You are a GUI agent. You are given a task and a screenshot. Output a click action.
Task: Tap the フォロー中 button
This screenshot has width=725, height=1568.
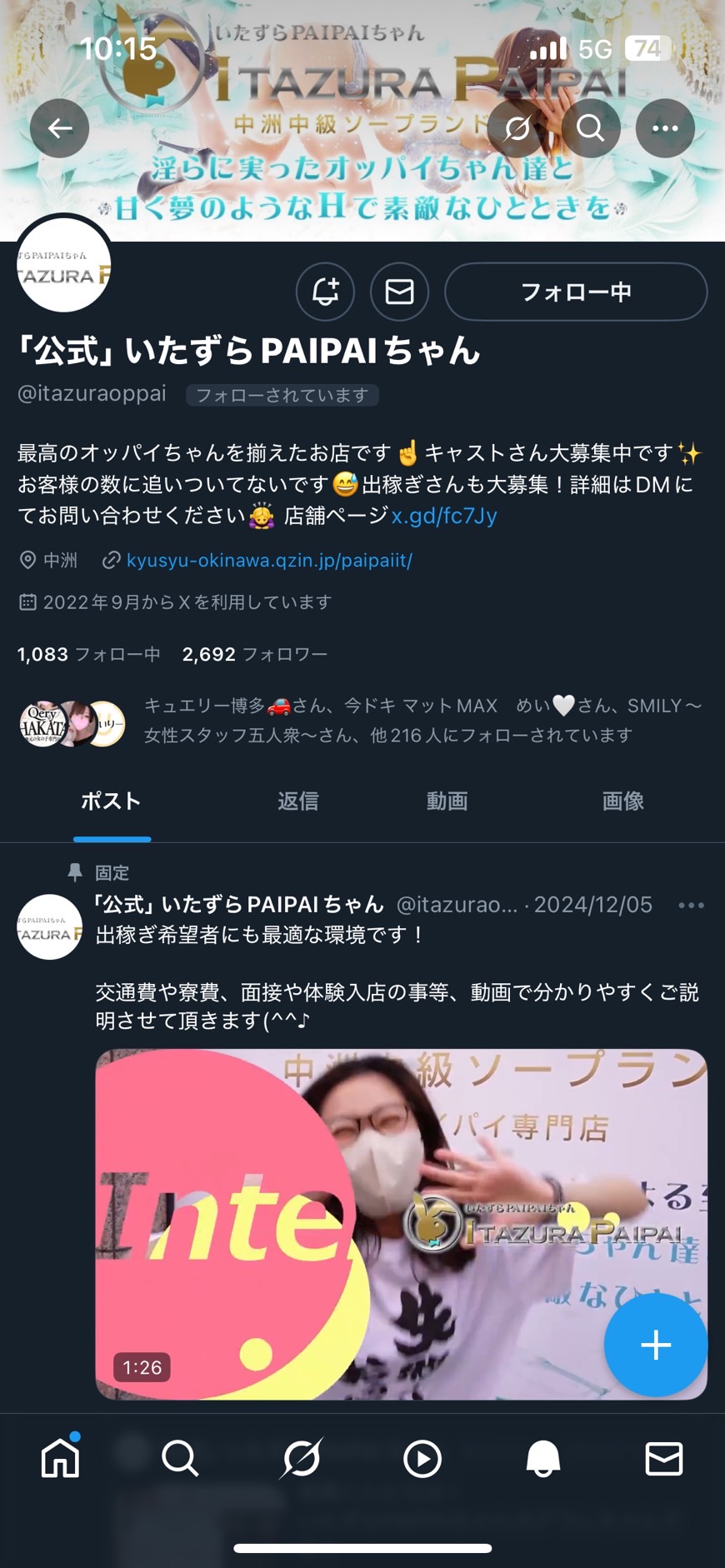tap(576, 292)
